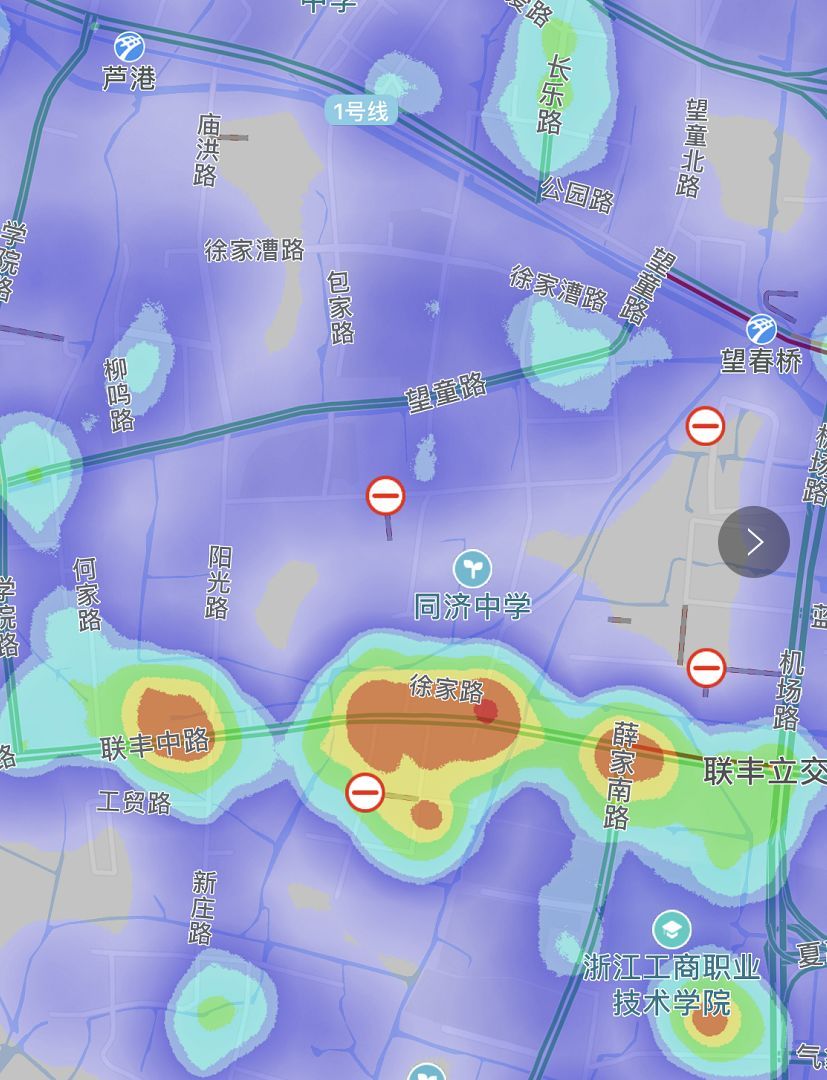Click the no-entry icon below 望童北路
Viewport: 827px width, 1080px height.
coord(707,425)
